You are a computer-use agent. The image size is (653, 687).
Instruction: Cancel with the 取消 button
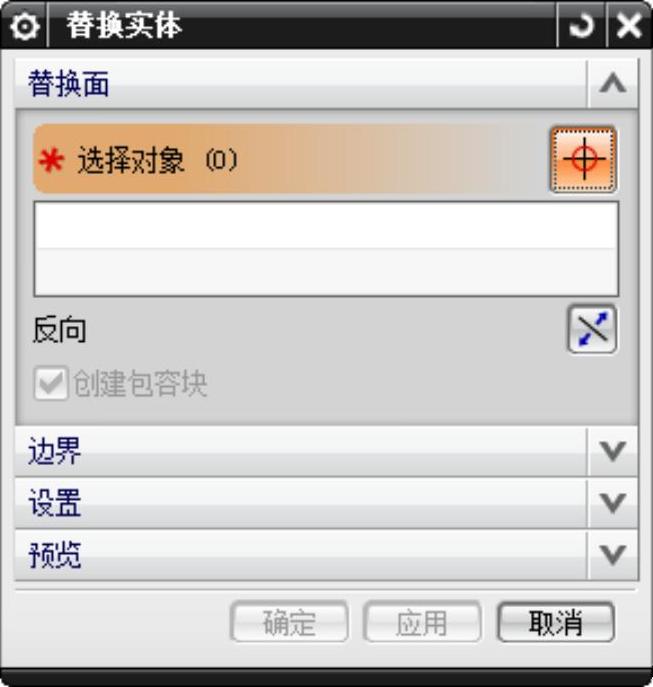555,624
